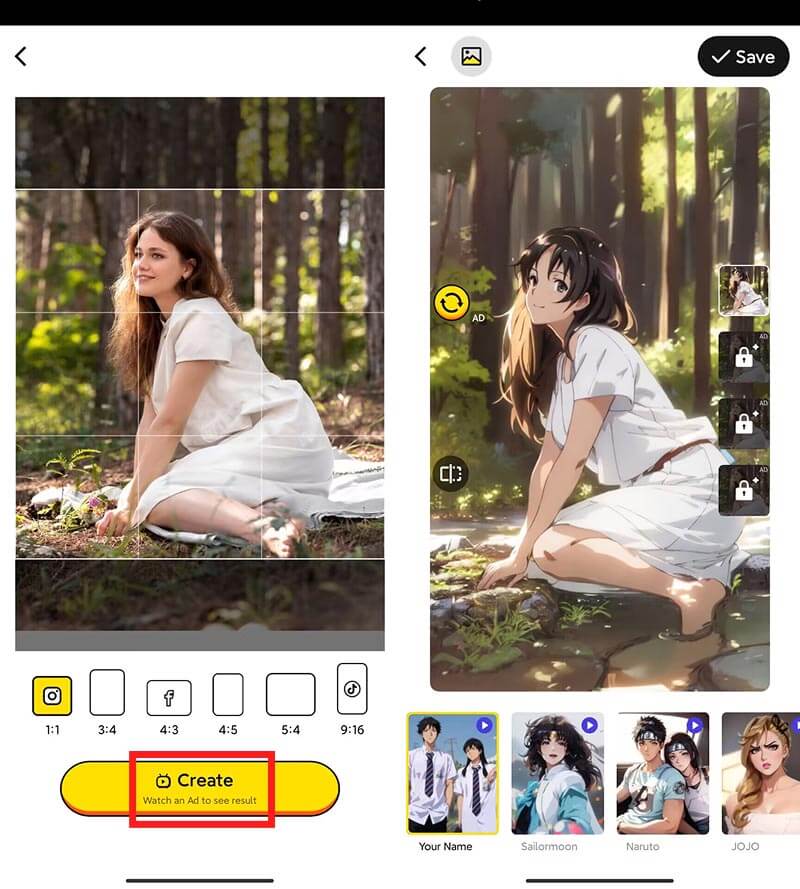Apply the JOJO anime style
The height and width of the screenshot is (889, 800).
pyautogui.click(x=760, y=773)
